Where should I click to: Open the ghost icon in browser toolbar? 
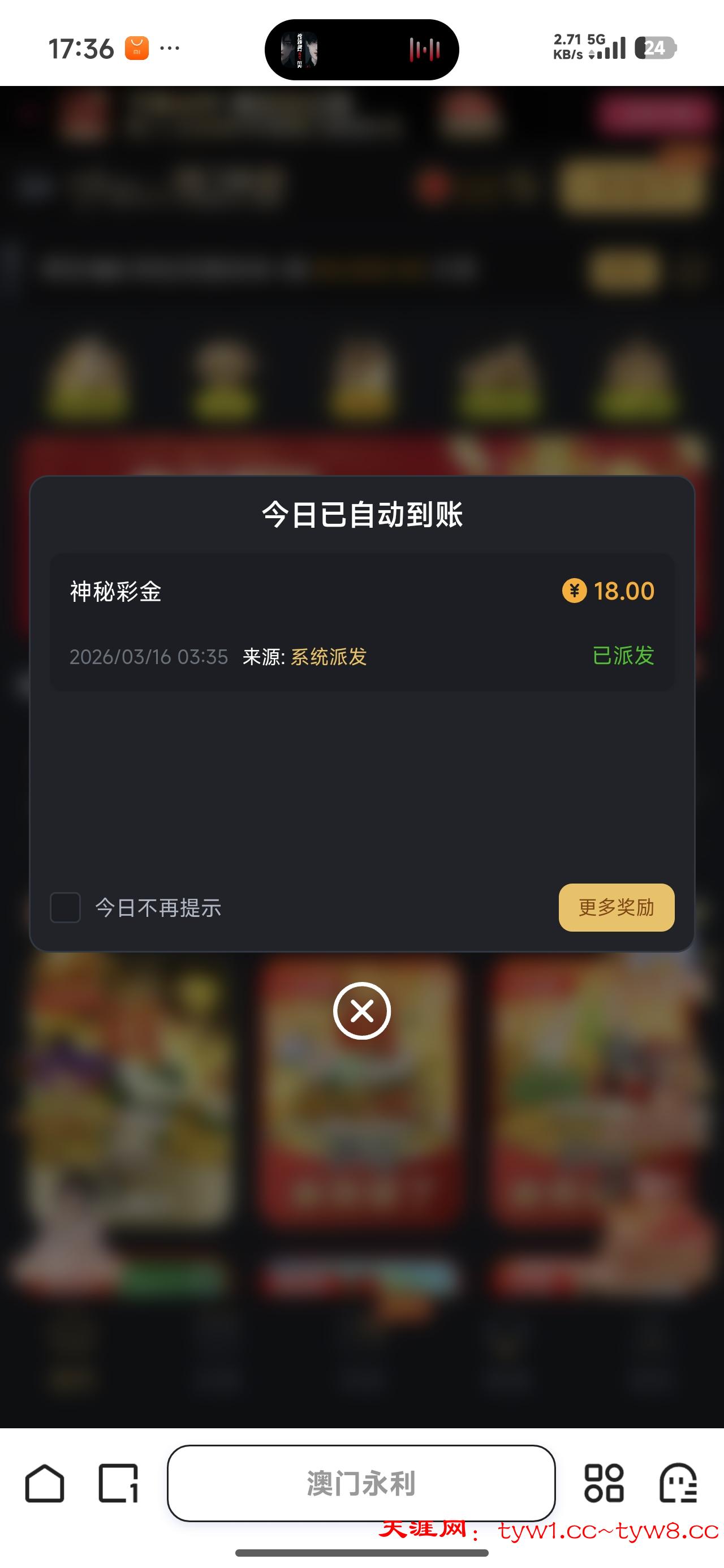[678, 1483]
